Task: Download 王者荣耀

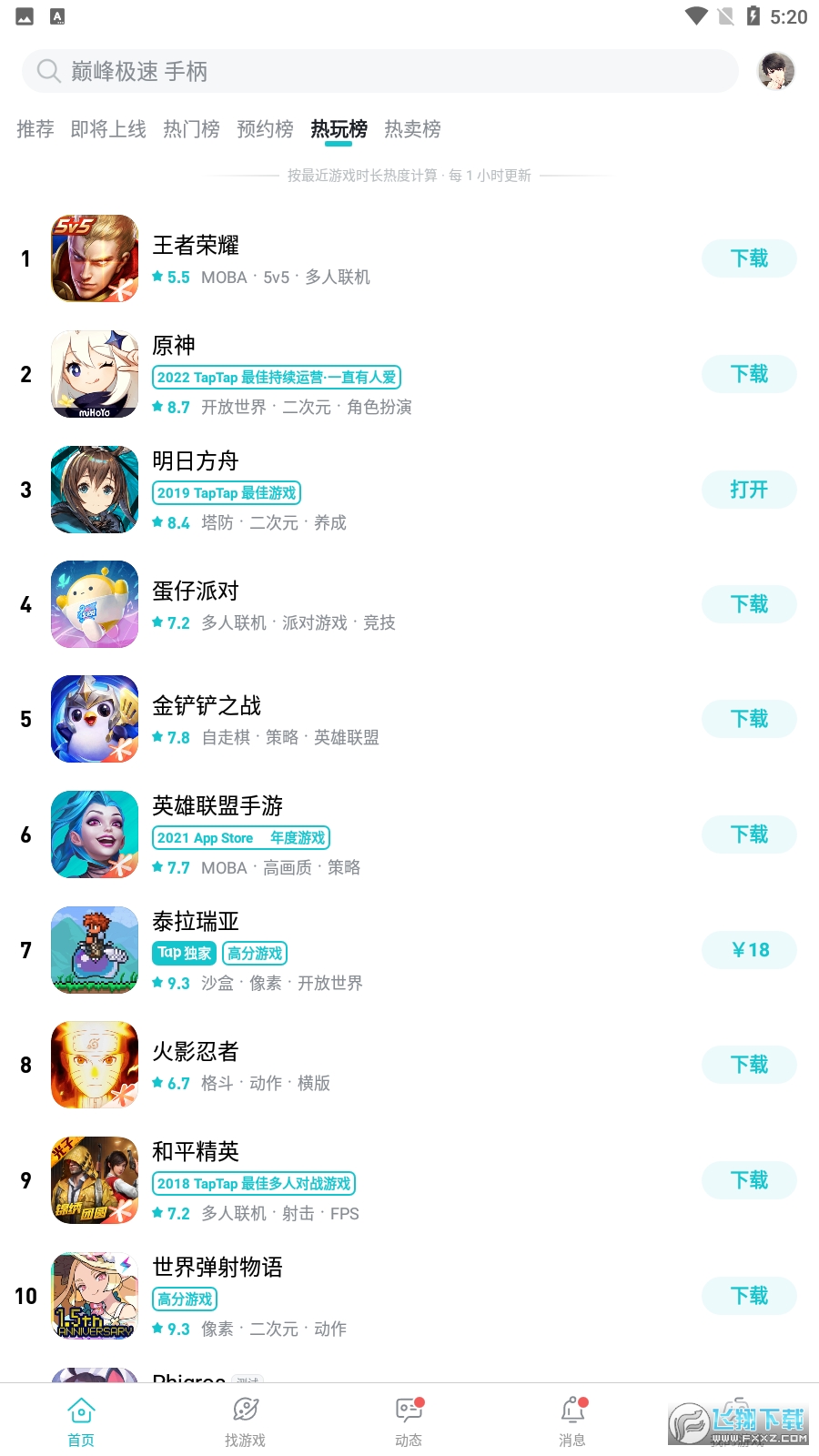Action: coord(749,258)
